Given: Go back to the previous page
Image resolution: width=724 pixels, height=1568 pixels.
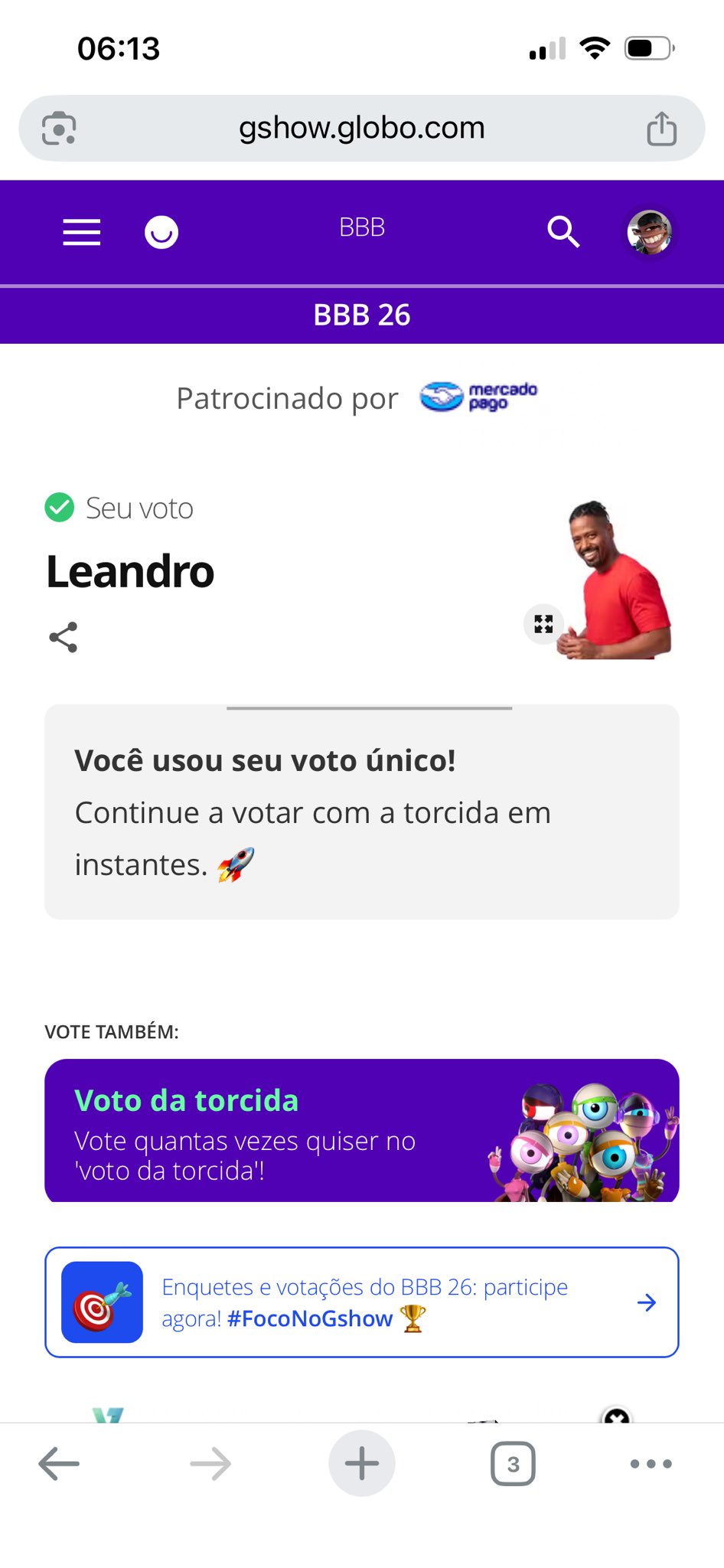Looking at the screenshot, I should pos(59,1464).
